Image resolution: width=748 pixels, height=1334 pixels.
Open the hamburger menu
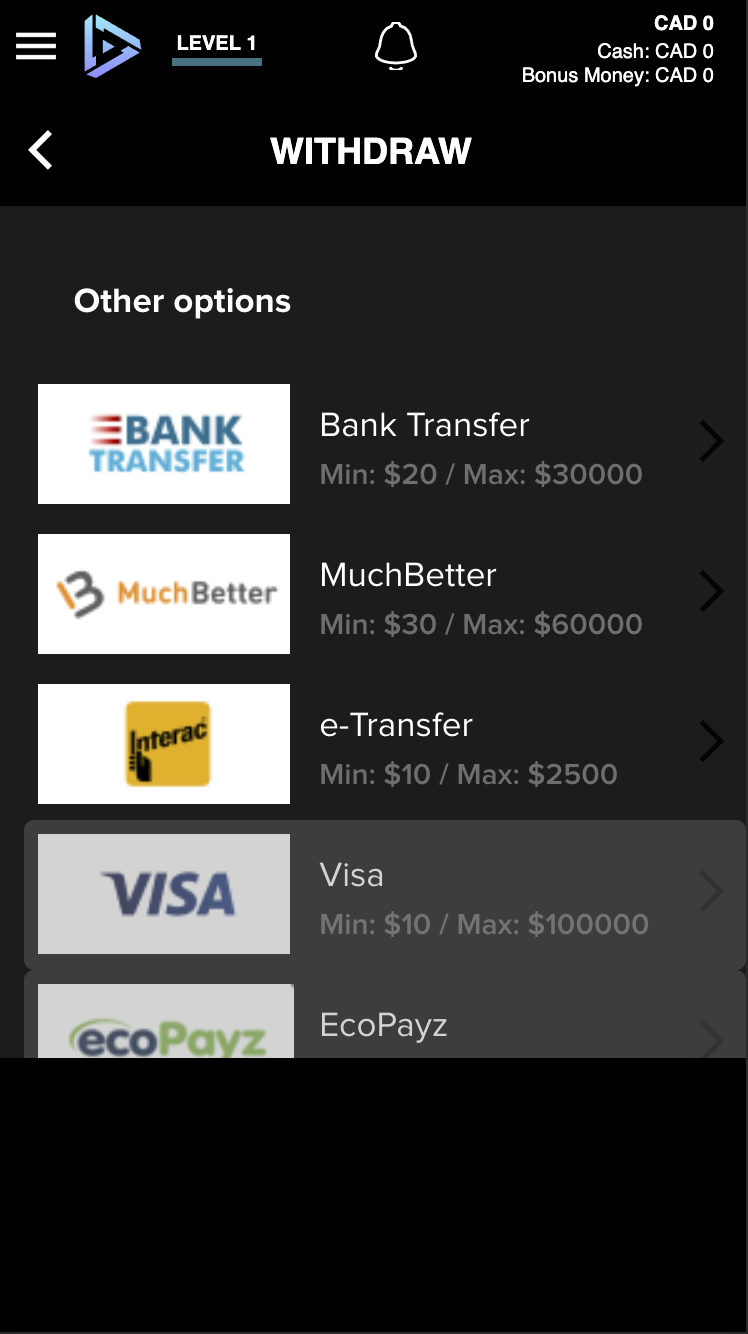tap(36, 46)
